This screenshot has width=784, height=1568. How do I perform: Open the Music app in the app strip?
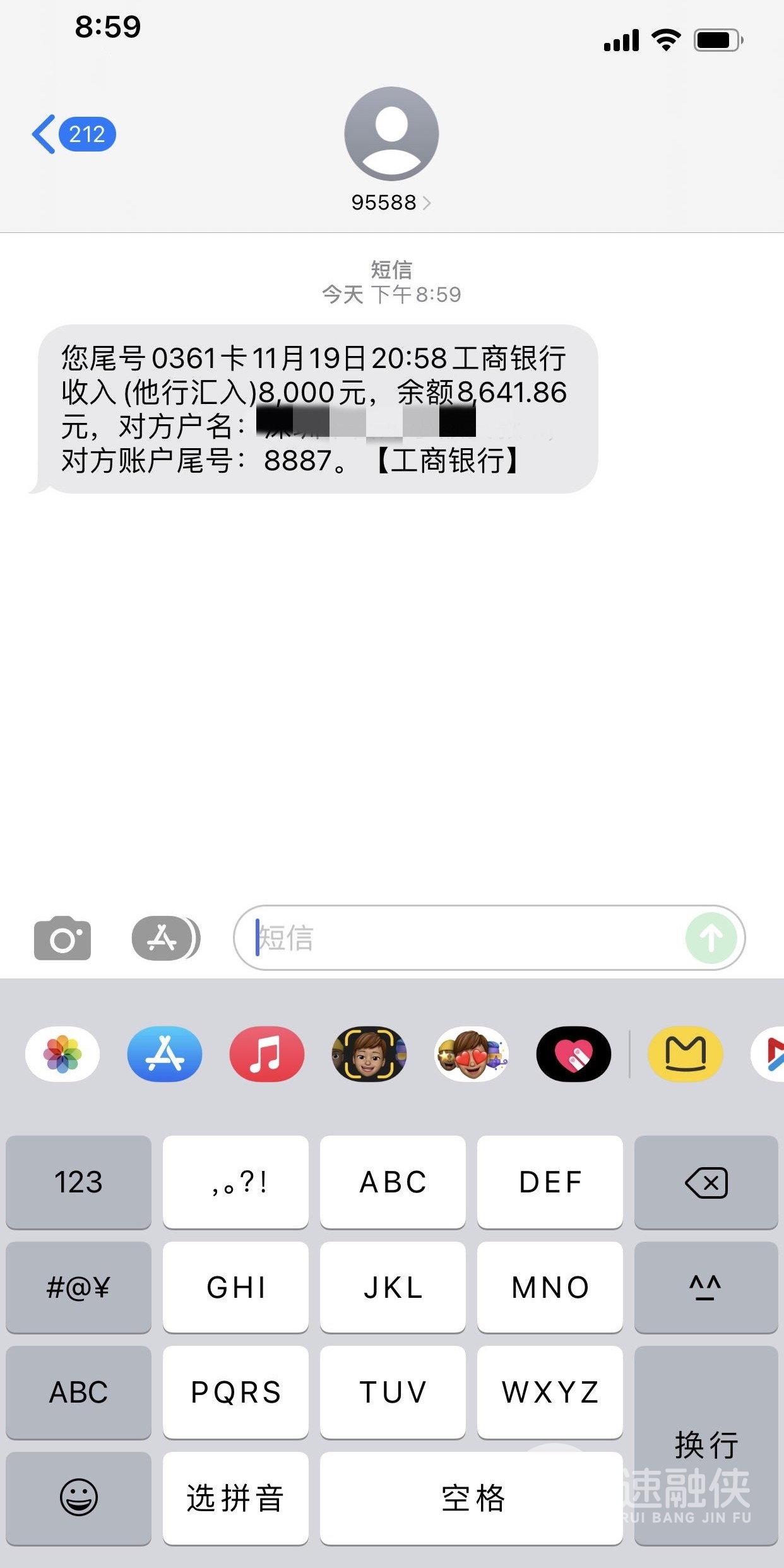[267, 1054]
